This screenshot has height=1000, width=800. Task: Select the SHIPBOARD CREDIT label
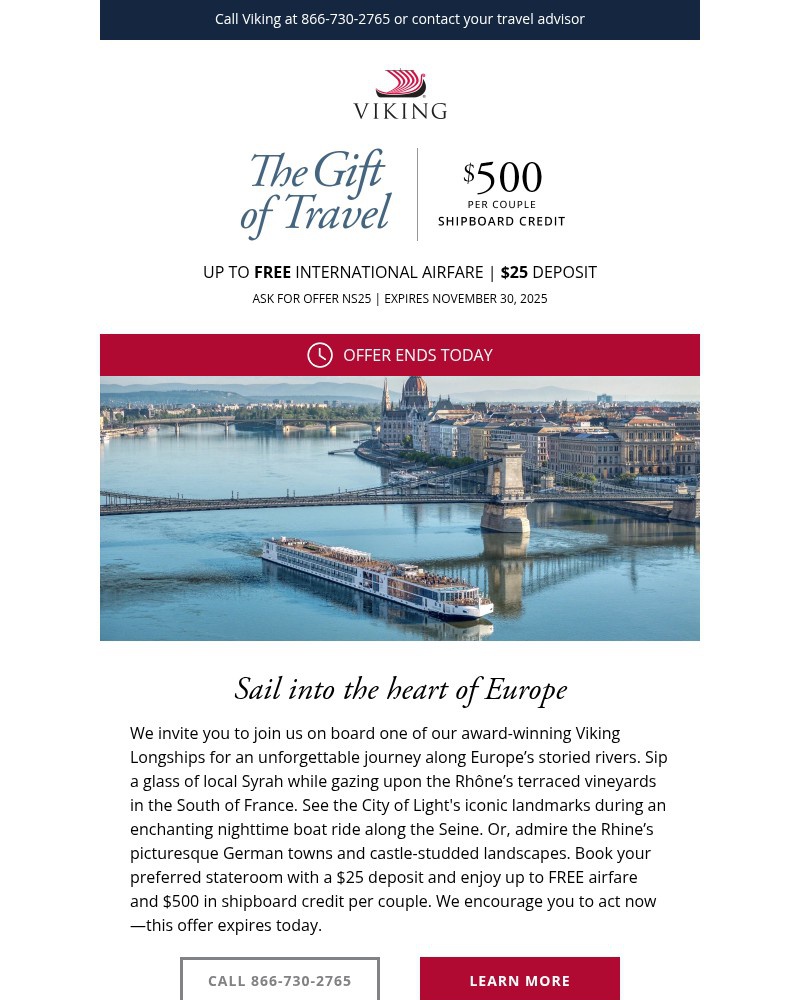(501, 221)
